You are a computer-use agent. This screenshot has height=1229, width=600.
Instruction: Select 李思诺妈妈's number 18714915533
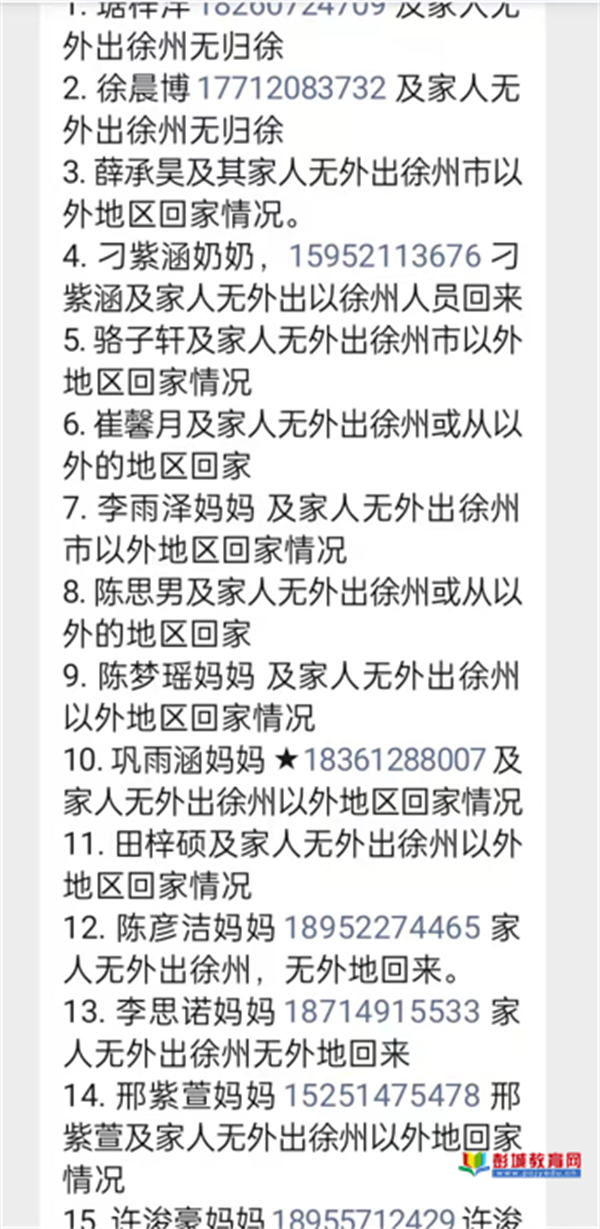tap(382, 1012)
